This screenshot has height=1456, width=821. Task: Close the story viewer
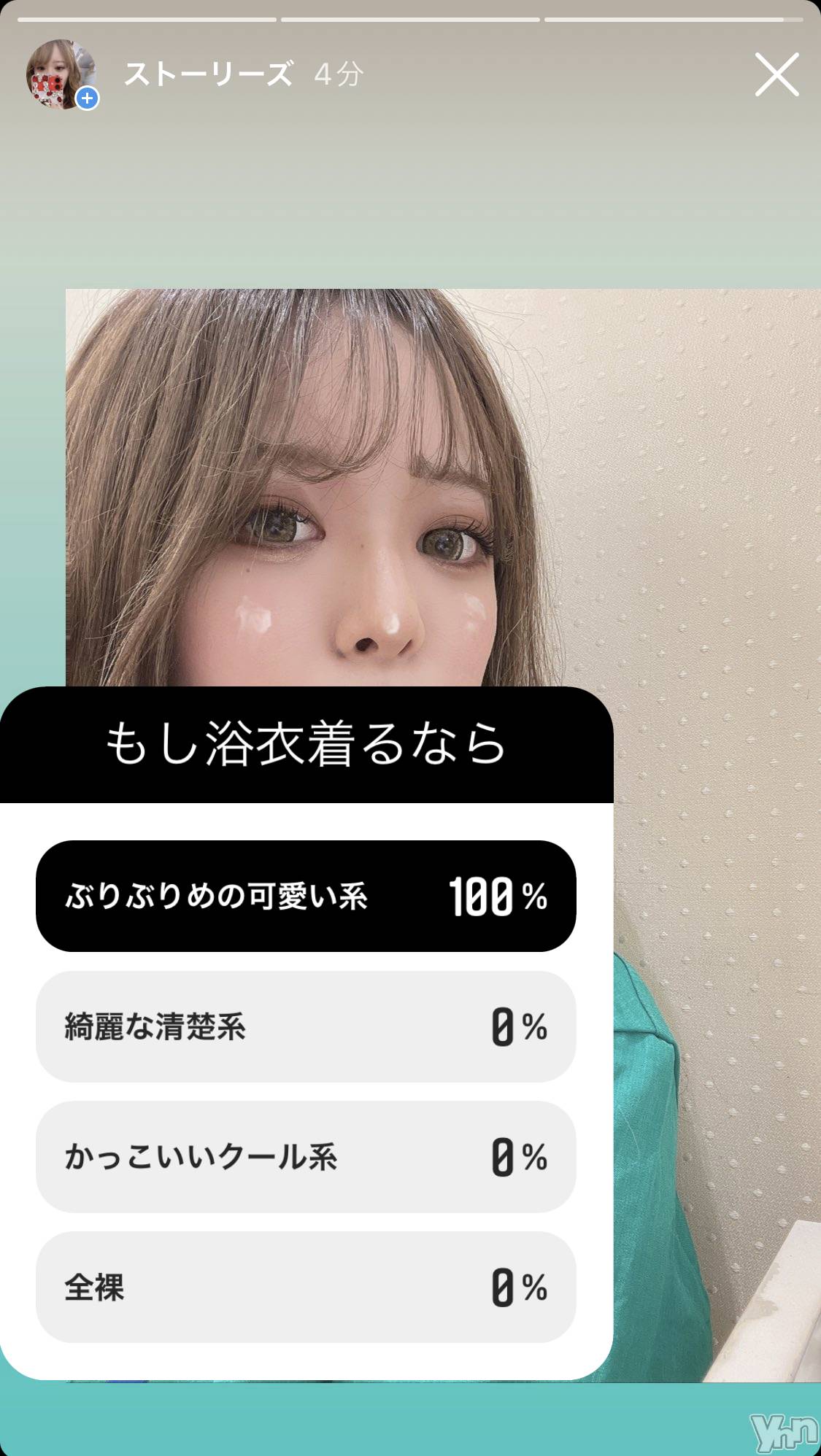pyautogui.click(x=776, y=74)
